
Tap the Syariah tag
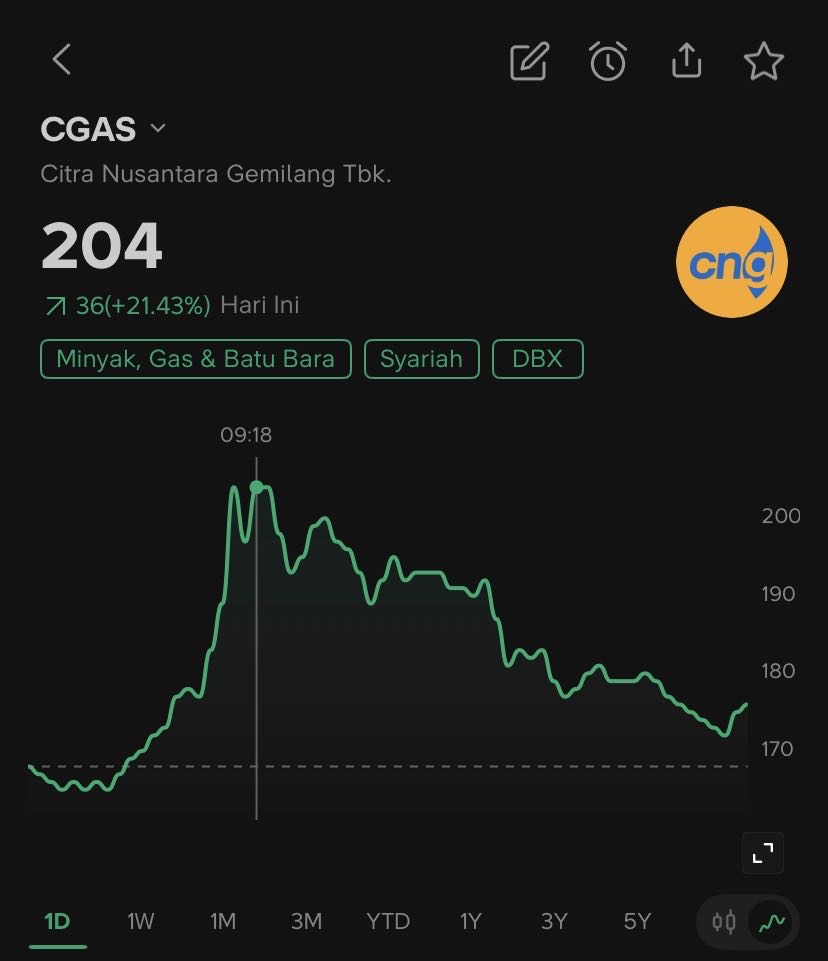pyautogui.click(x=421, y=359)
